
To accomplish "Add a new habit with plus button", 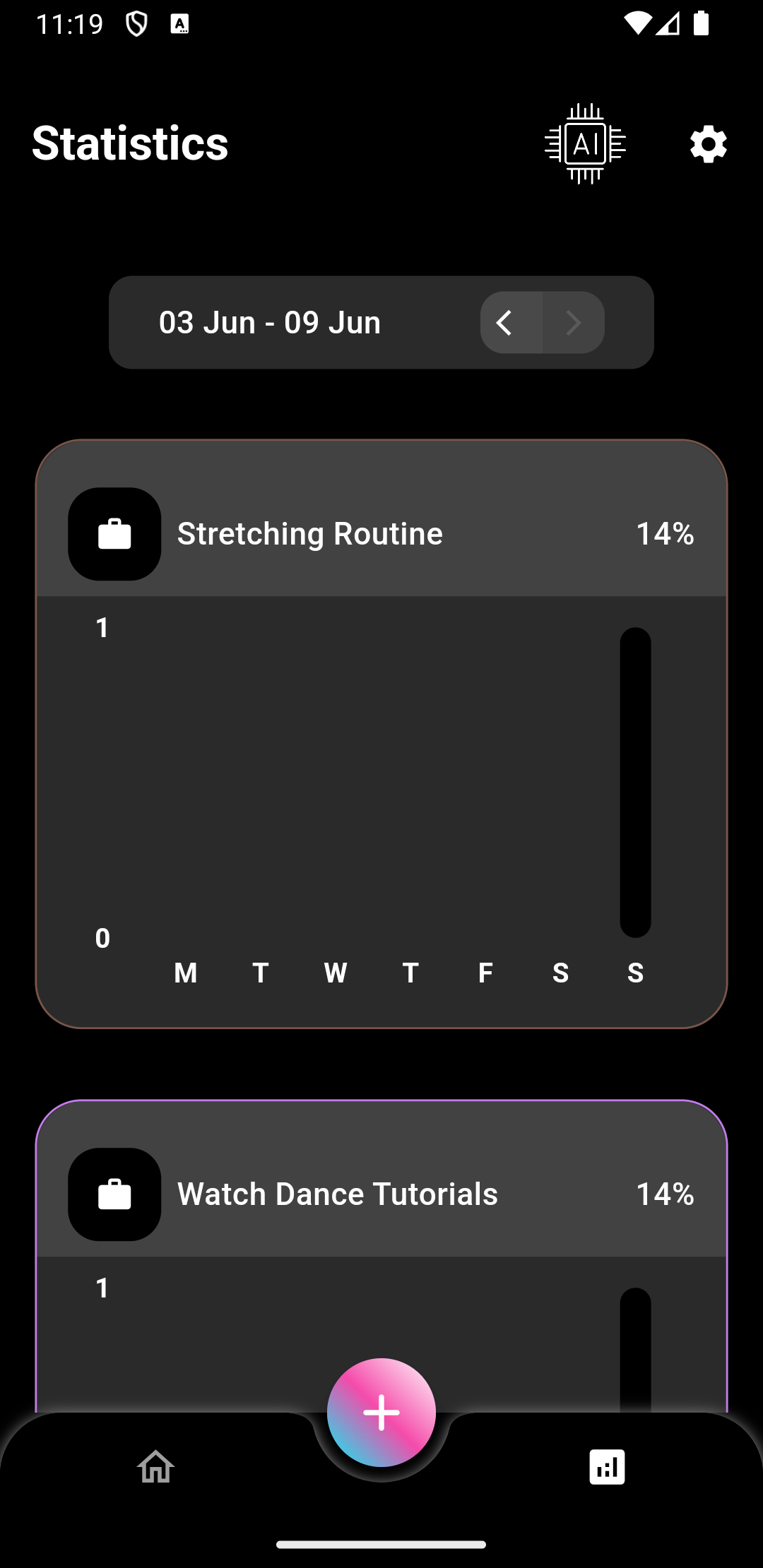I will pyautogui.click(x=381, y=1413).
